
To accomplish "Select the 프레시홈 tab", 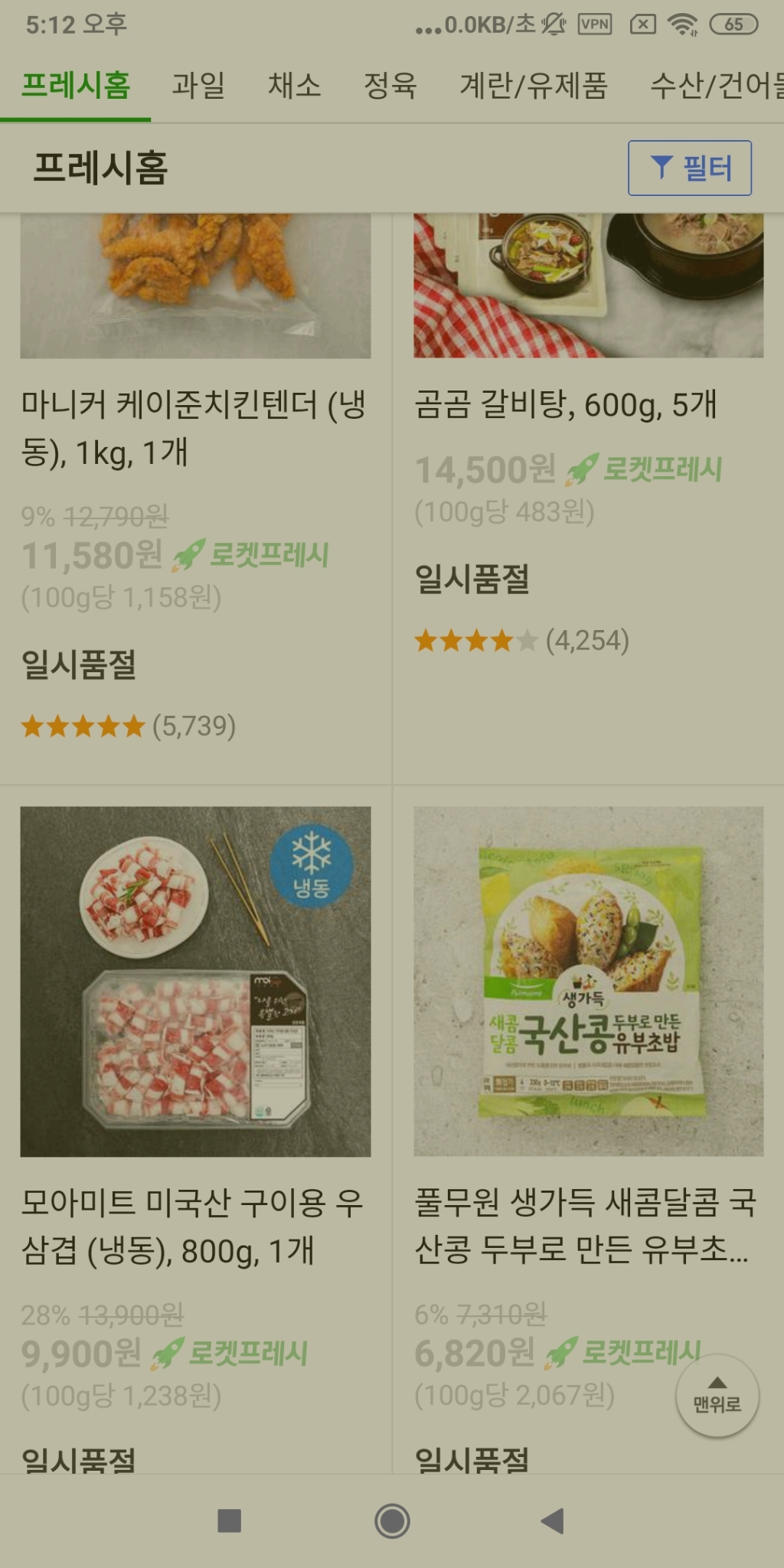I will pos(76,85).
